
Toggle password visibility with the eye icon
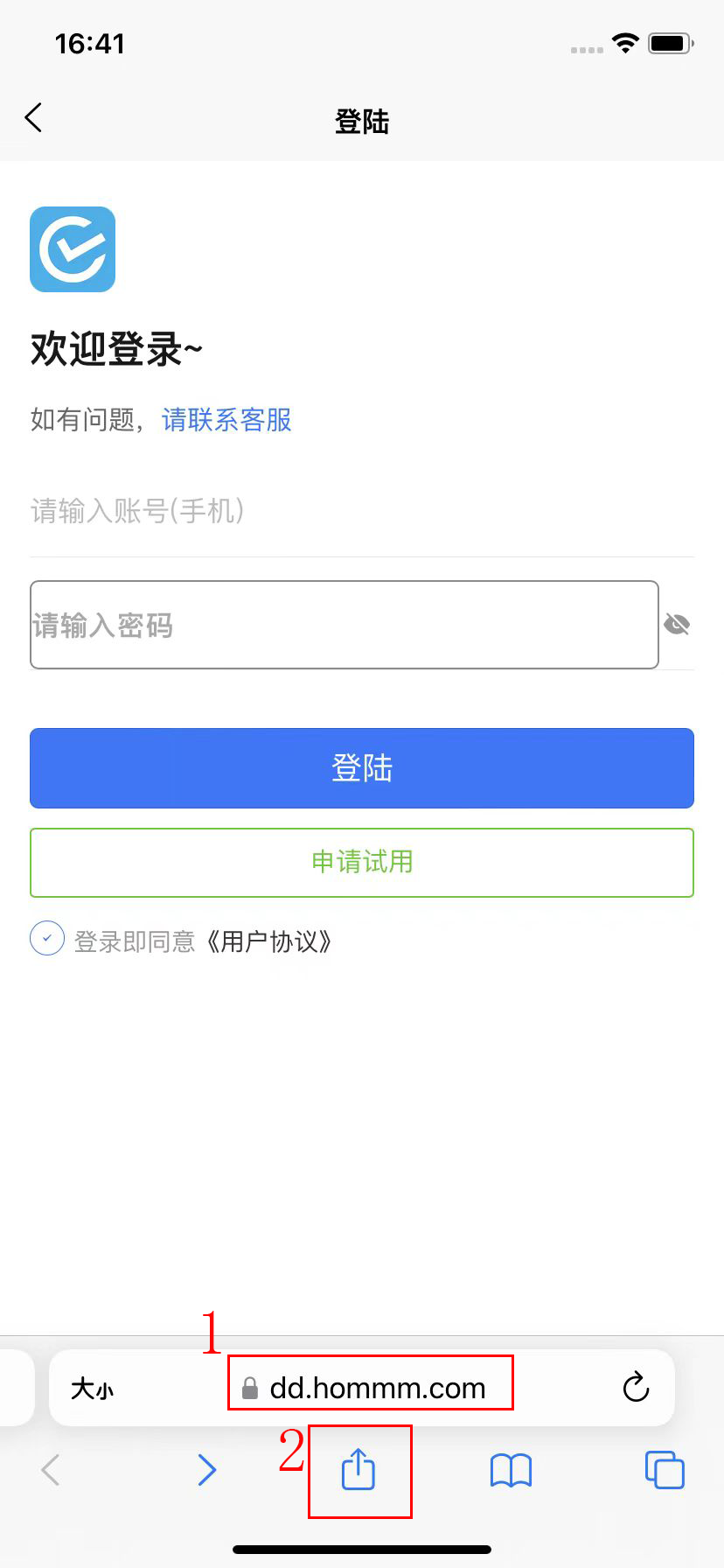click(677, 625)
